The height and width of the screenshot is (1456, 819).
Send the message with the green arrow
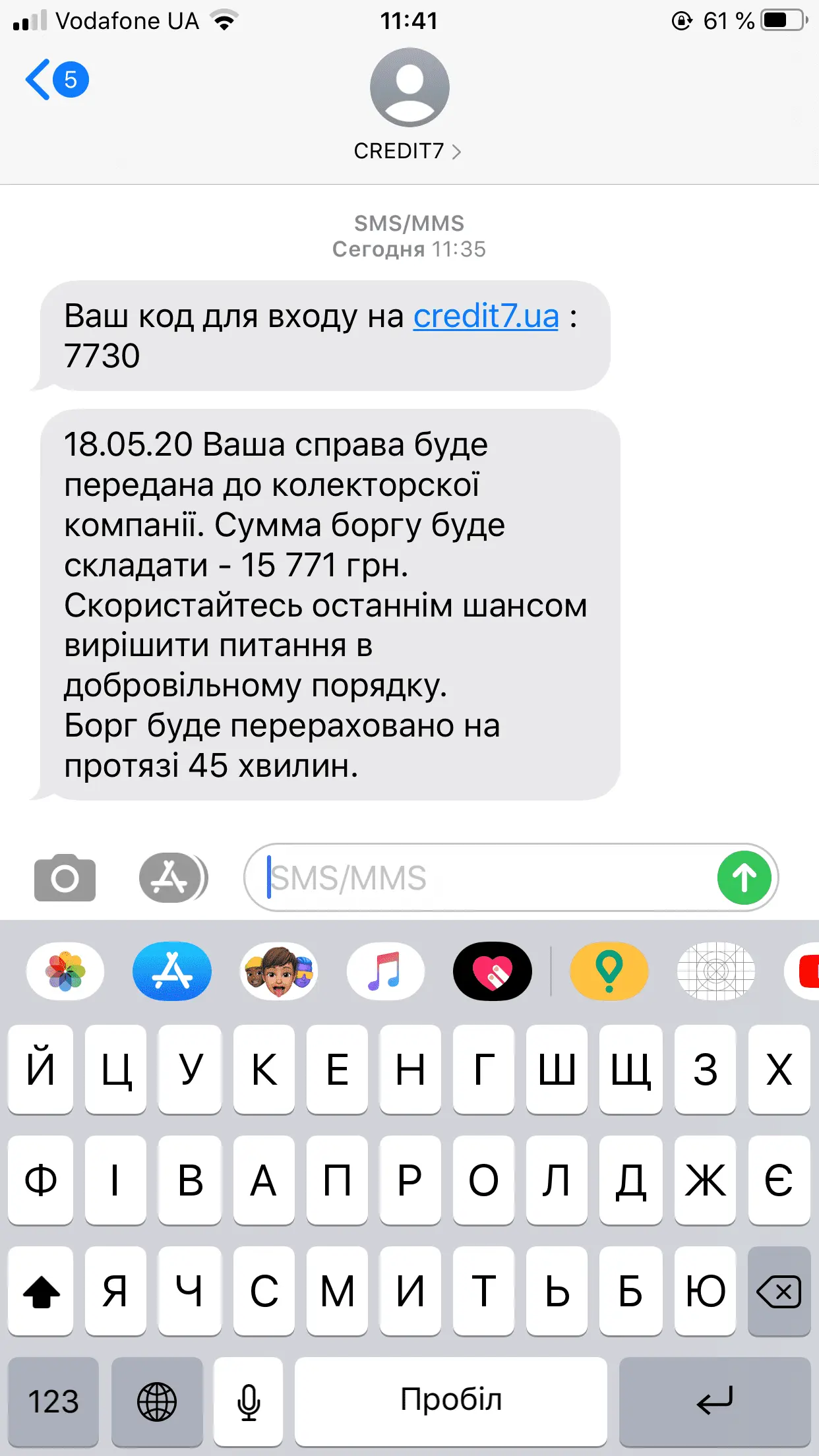point(744,878)
